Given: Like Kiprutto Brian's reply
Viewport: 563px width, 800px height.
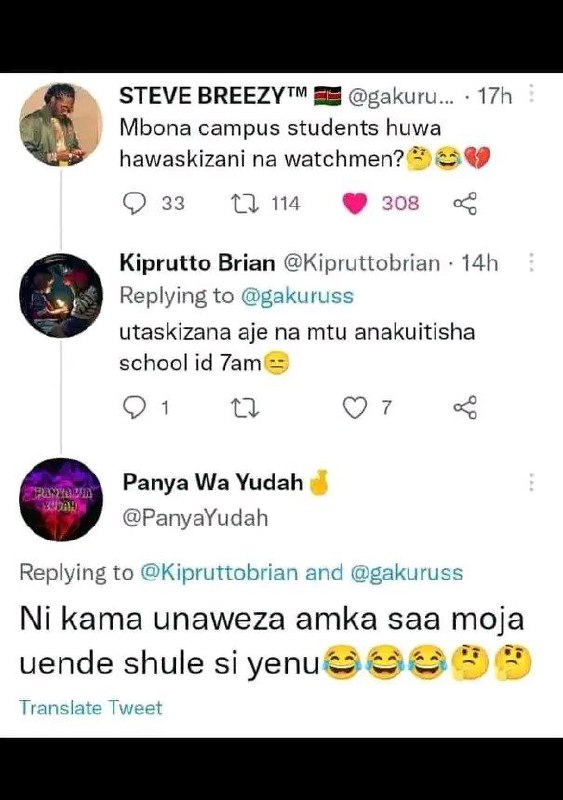Looking at the screenshot, I should click(x=355, y=408).
